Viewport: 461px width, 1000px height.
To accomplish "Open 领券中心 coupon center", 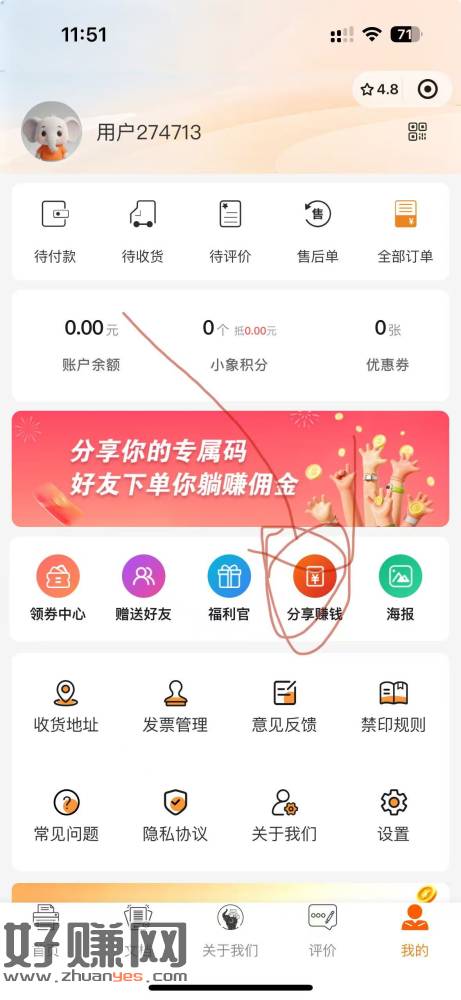I will [58, 589].
